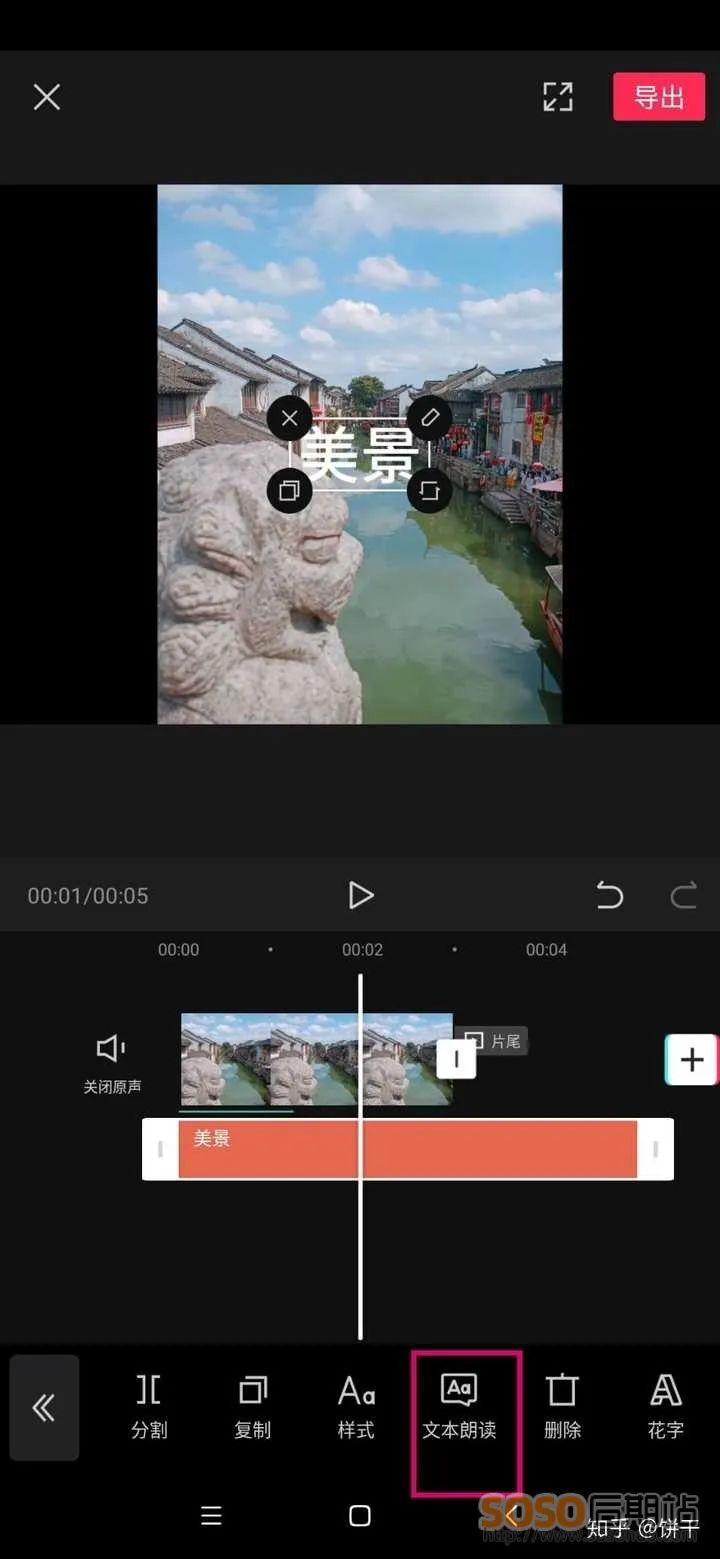Grab the resize handle on text overlay
The image size is (720, 1559).
[x=430, y=491]
